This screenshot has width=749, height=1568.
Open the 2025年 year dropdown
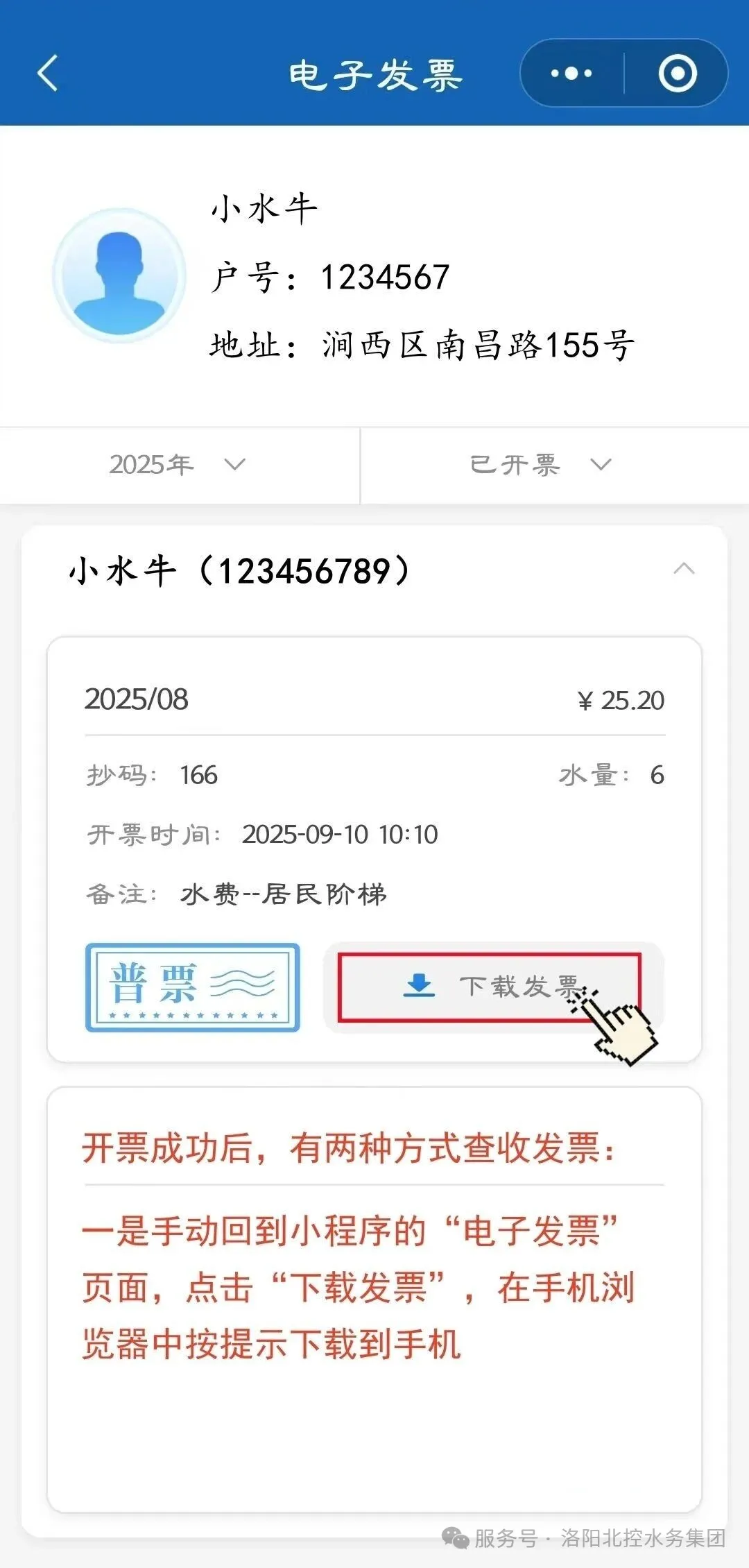[177, 465]
